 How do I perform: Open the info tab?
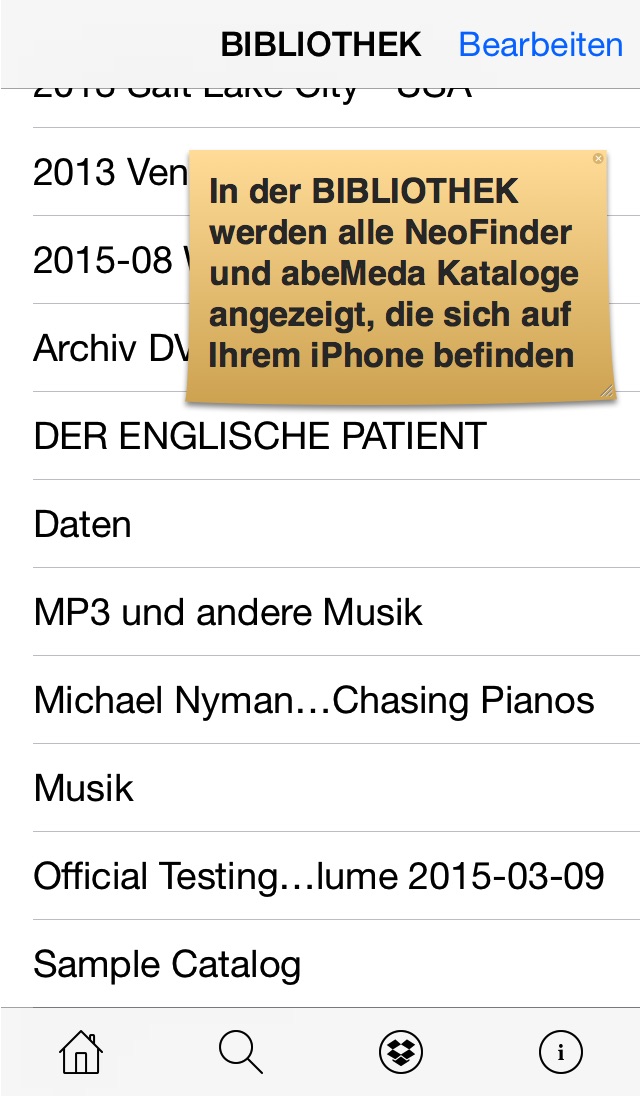point(560,1052)
